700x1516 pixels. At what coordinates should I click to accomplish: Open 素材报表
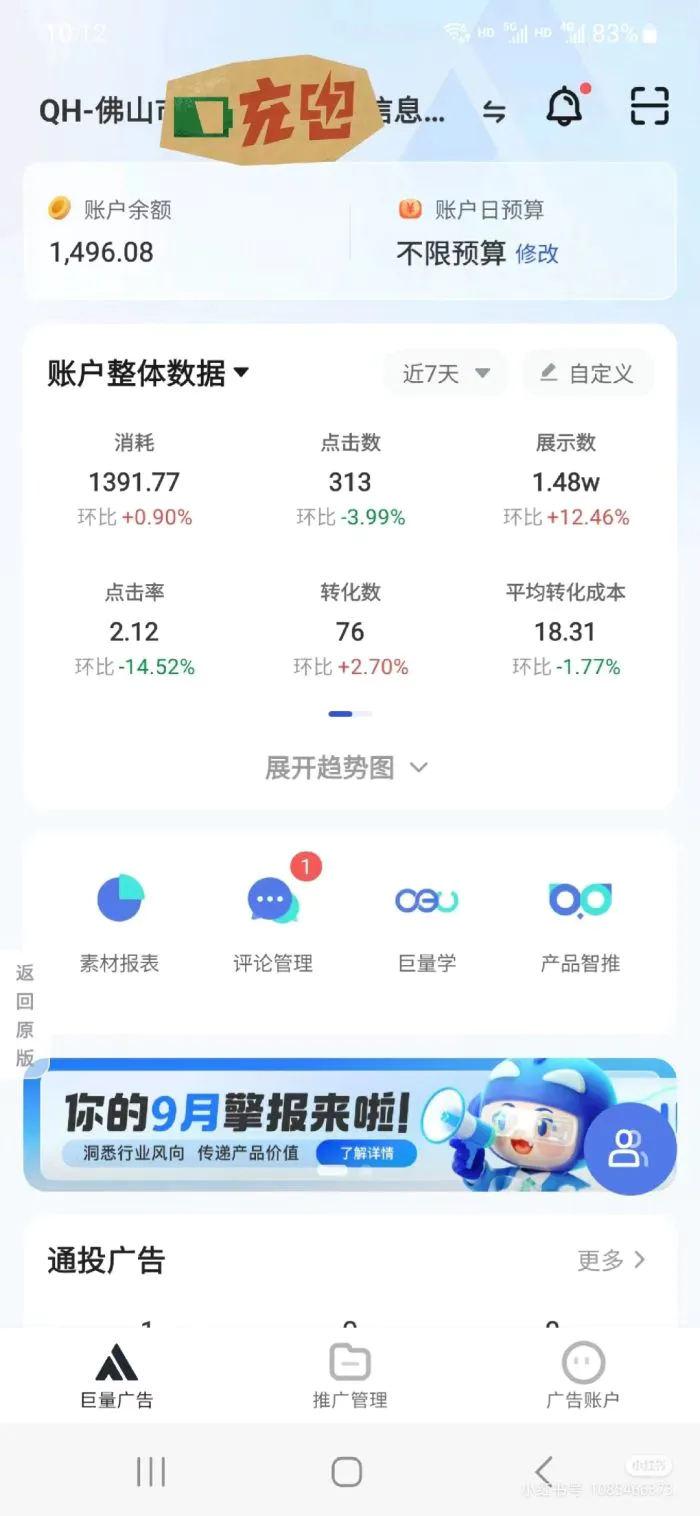click(x=120, y=922)
